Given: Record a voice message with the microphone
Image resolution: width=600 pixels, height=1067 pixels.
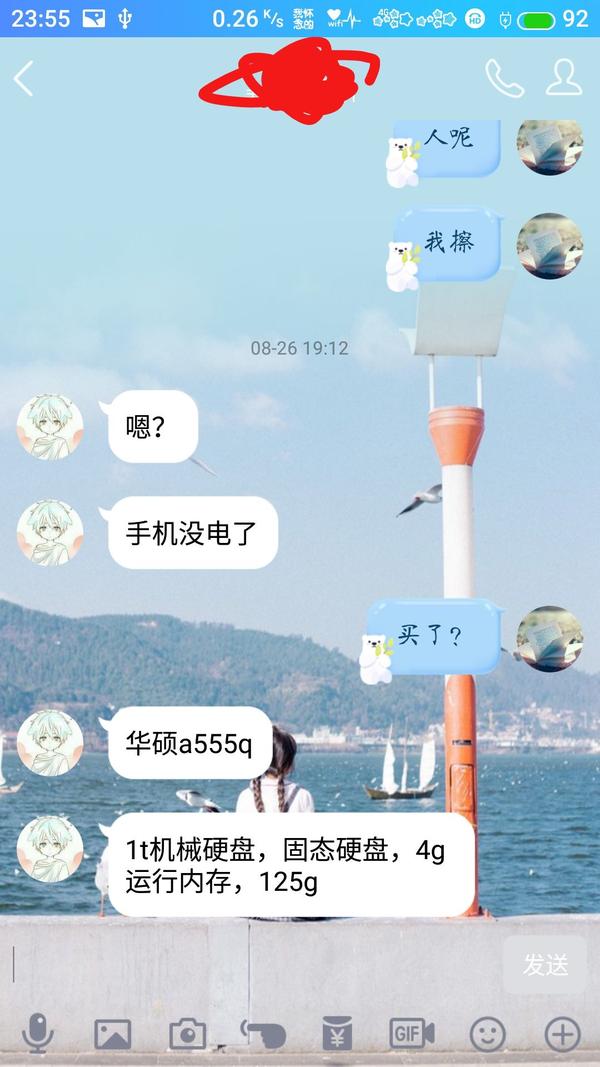Looking at the screenshot, I should click(x=38, y=1033).
